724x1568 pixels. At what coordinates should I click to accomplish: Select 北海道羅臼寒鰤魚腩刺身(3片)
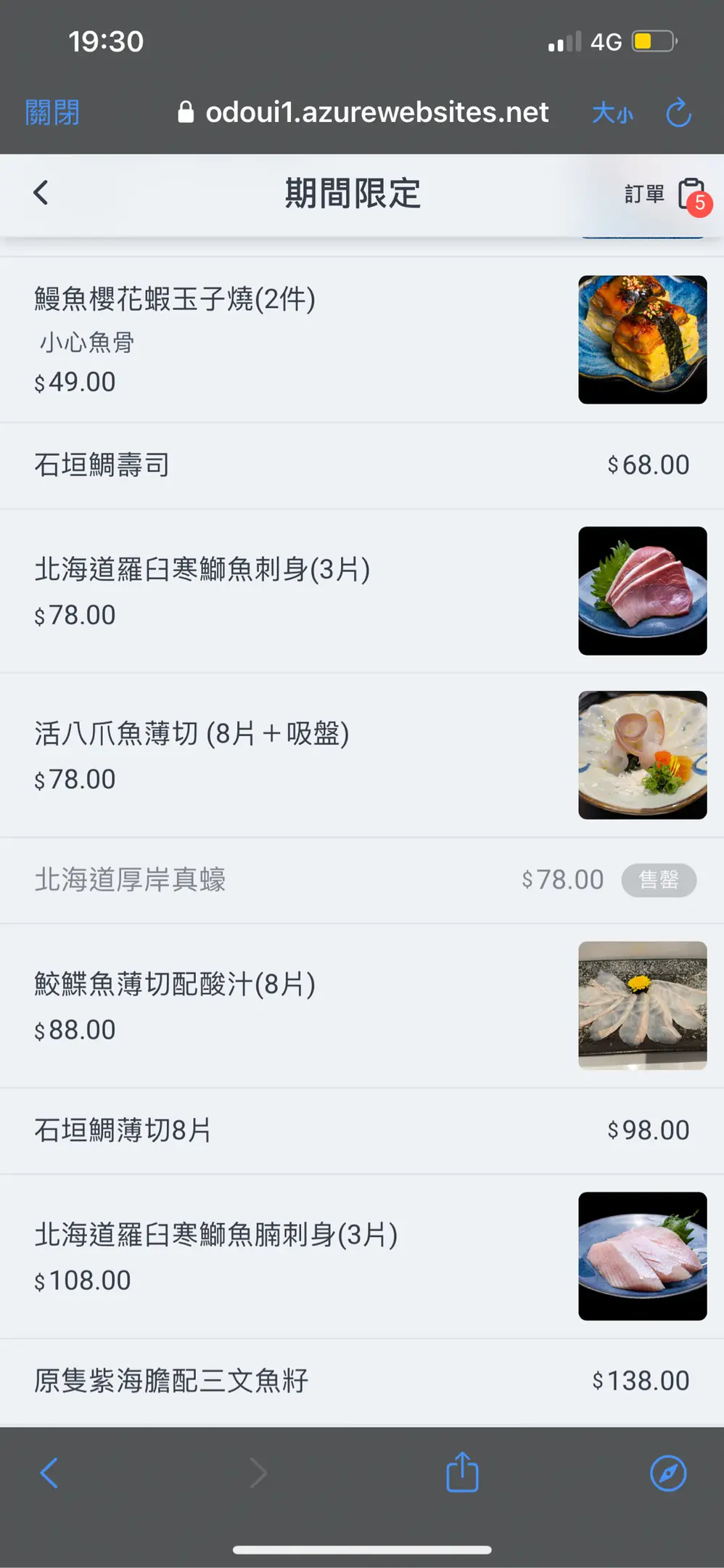coord(362,1256)
